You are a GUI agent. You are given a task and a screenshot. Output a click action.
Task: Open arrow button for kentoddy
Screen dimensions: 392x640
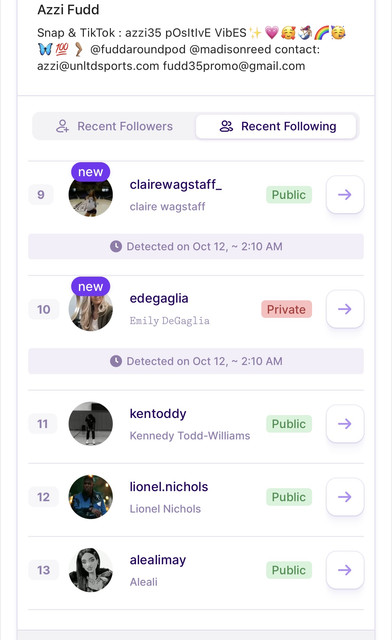pyautogui.click(x=345, y=424)
